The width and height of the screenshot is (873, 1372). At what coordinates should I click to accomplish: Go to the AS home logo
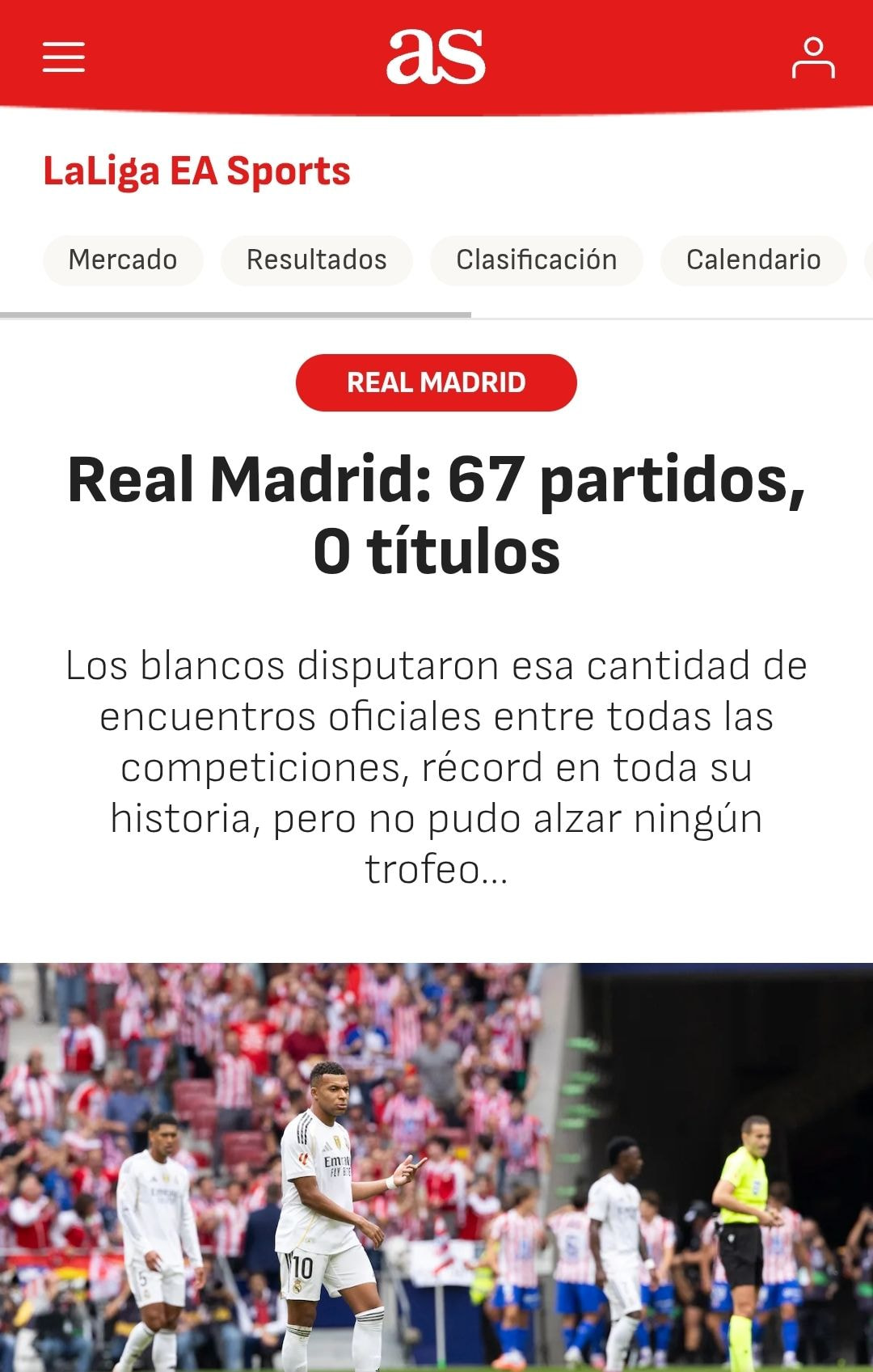[x=436, y=57]
